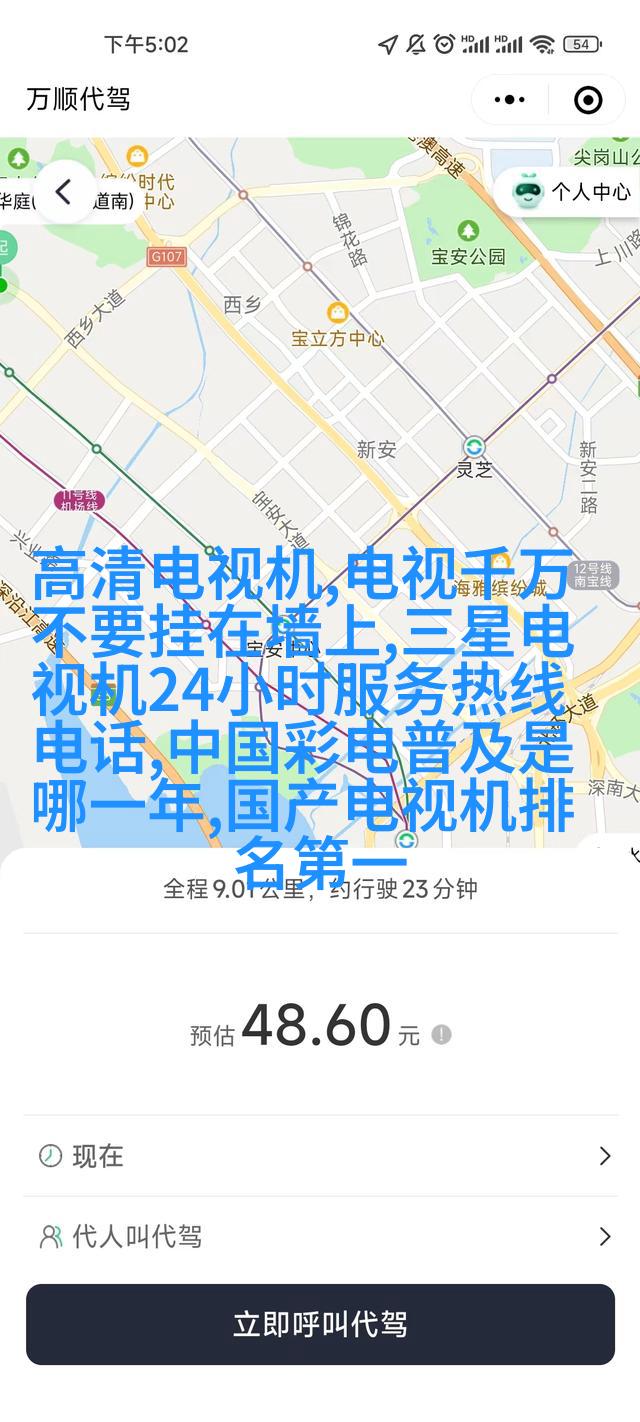The width and height of the screenshot is (640, 1422).
Task: Go back using the map arrow
Action: pyautogui.click(x=64, y=192)
